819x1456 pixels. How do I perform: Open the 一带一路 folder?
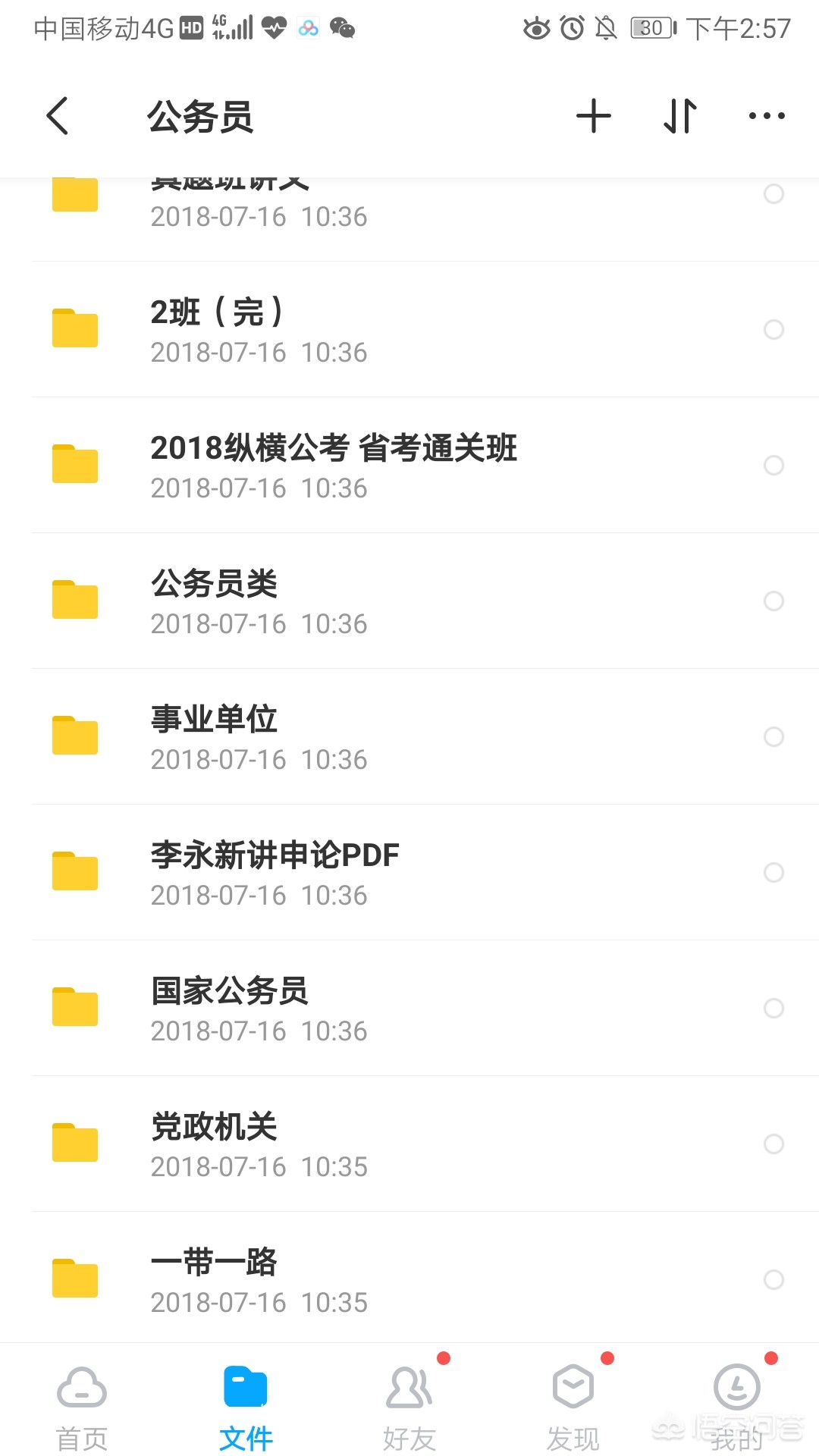(x=215, y=1279)
